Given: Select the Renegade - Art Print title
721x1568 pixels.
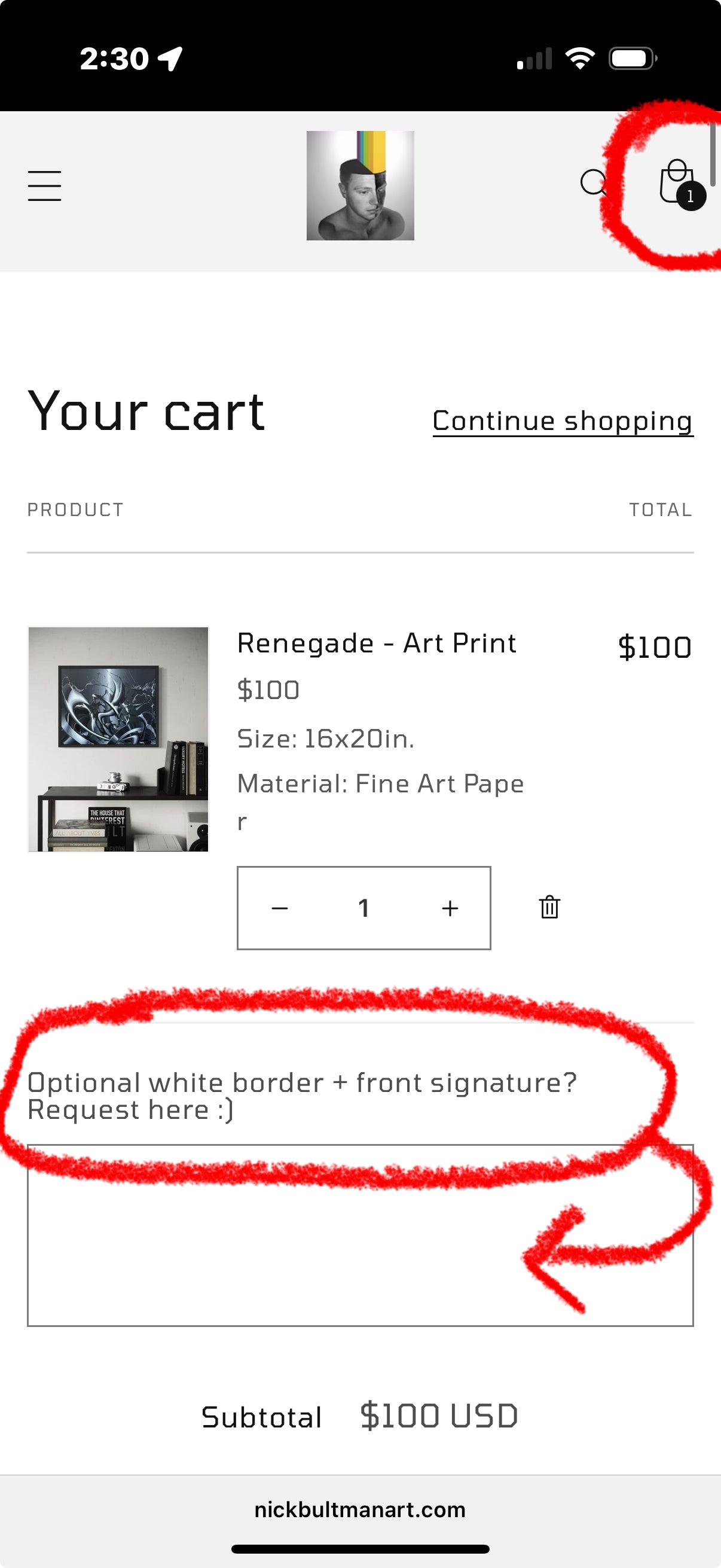Looking at the screenshot, I should click(377, 643).
